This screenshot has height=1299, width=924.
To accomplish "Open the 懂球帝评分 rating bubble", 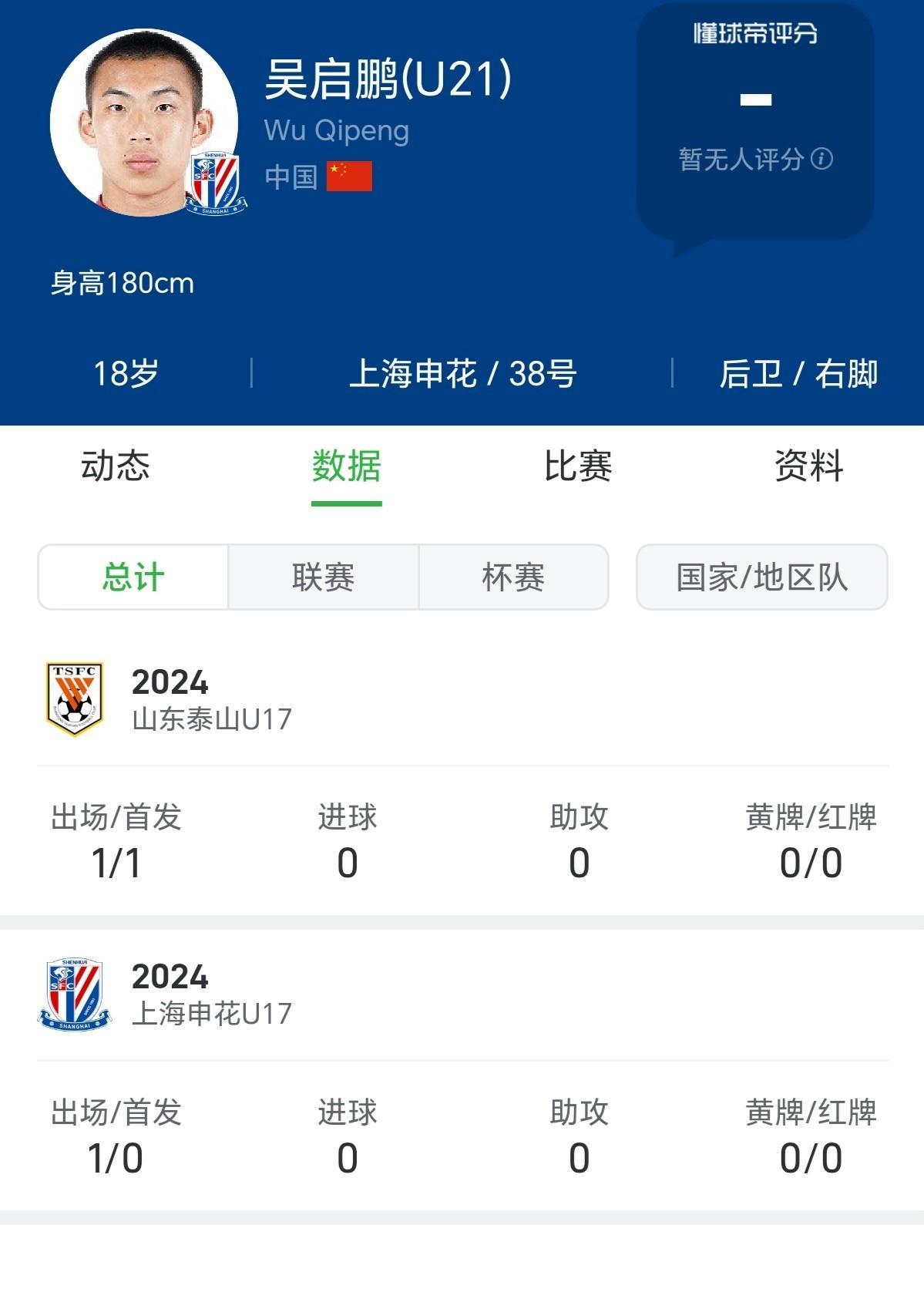I will (754, 116).
